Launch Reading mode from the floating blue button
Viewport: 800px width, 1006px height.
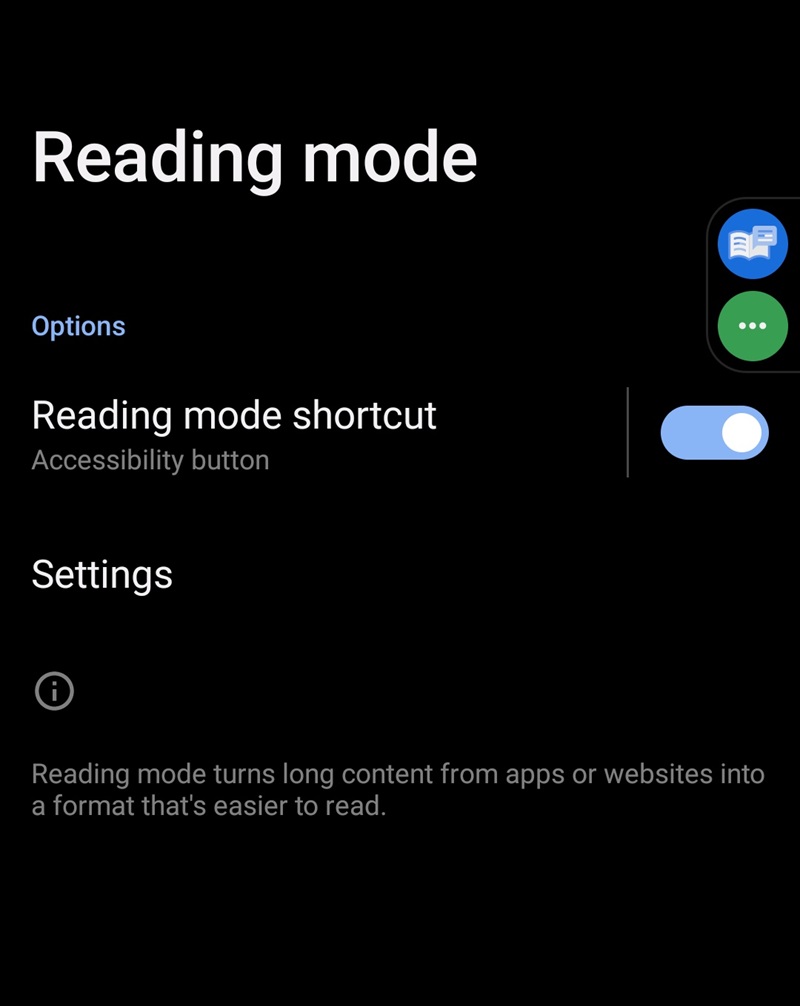752,244
